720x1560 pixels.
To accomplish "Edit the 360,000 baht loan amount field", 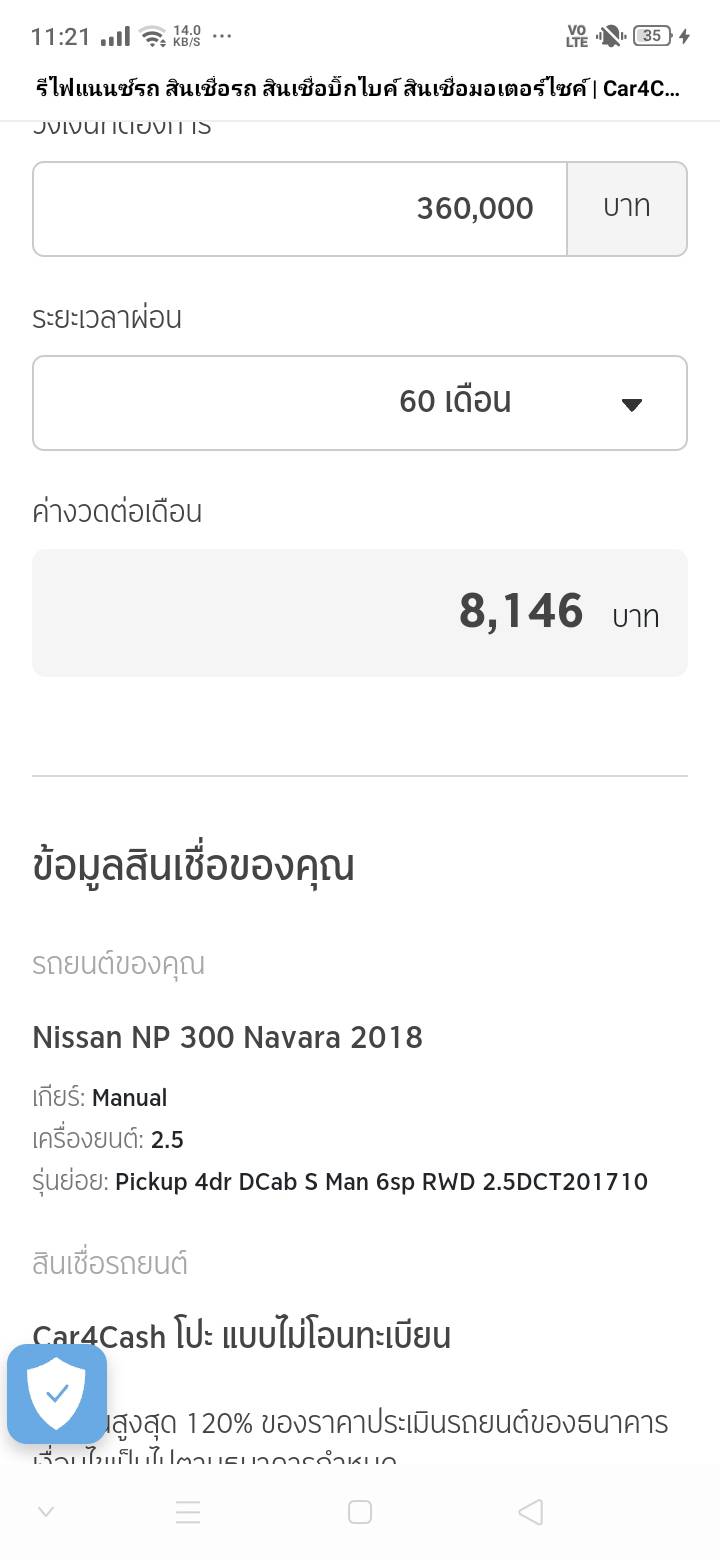I will pyautogui.click(x=300, y=208).
